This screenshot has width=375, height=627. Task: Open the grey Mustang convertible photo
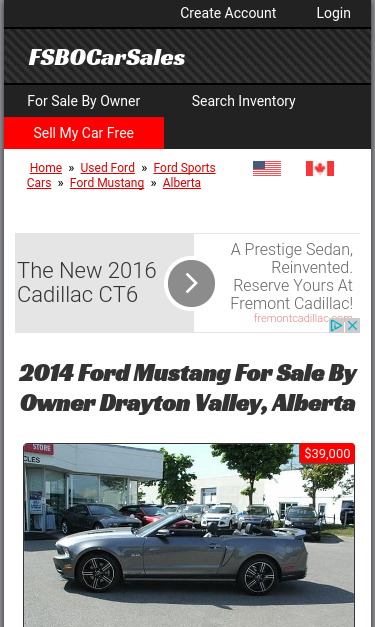pos(189,535)
